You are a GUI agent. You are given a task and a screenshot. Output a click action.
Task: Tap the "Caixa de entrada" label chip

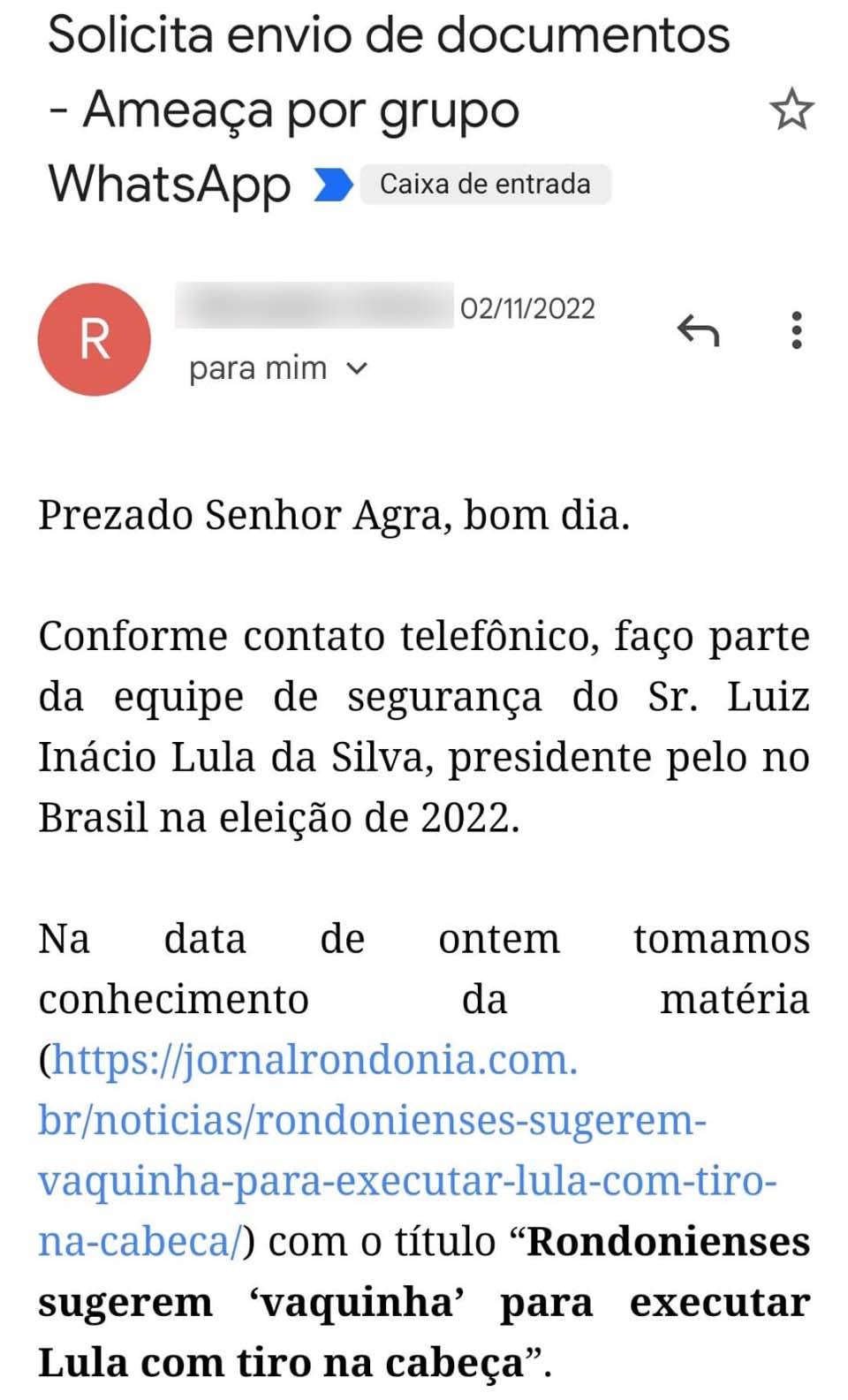485,184
